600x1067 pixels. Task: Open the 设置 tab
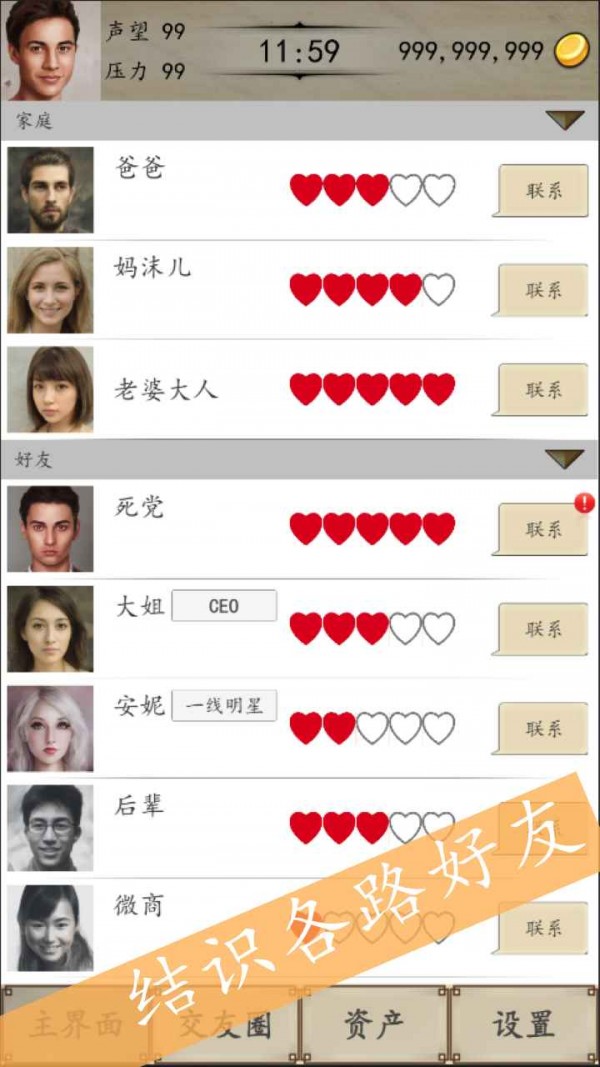523,1024
